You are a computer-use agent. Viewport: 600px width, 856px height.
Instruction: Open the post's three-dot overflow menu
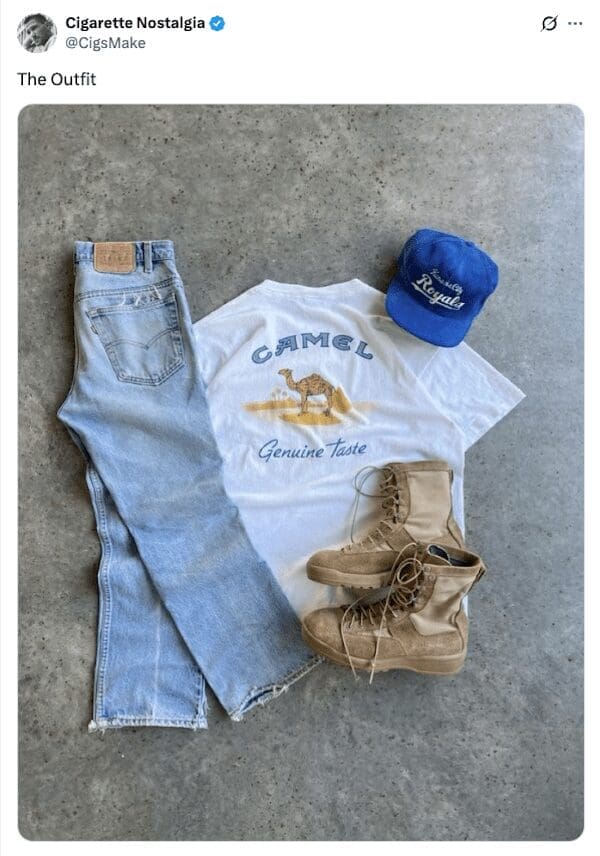tap(574, 24)
